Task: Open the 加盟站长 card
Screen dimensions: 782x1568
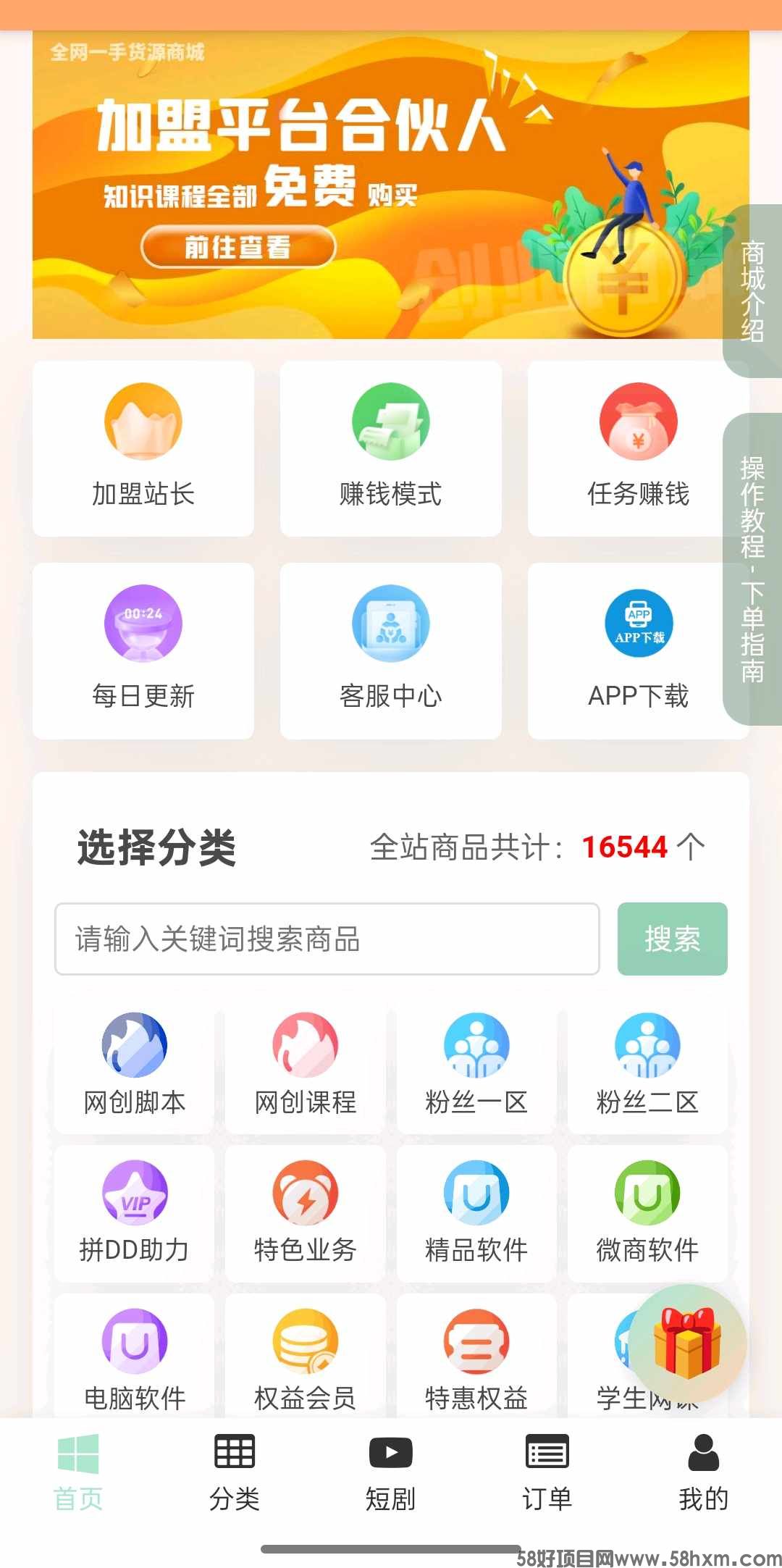Action: point(143,448)
